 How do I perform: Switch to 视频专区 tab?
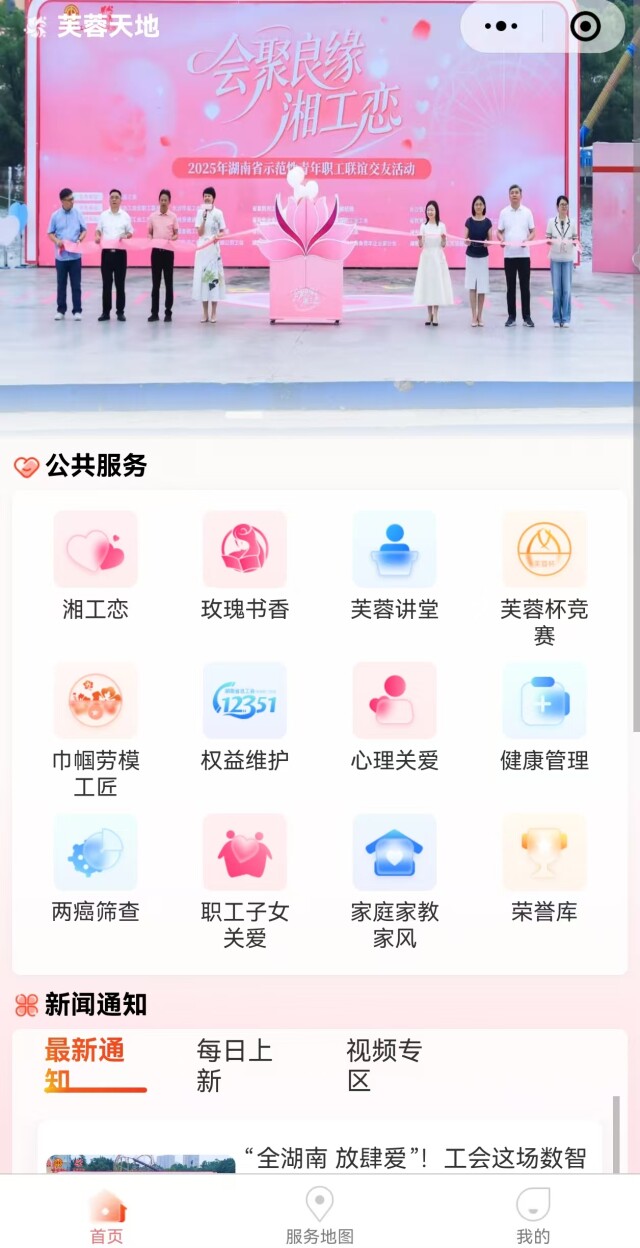(384, 1065)
